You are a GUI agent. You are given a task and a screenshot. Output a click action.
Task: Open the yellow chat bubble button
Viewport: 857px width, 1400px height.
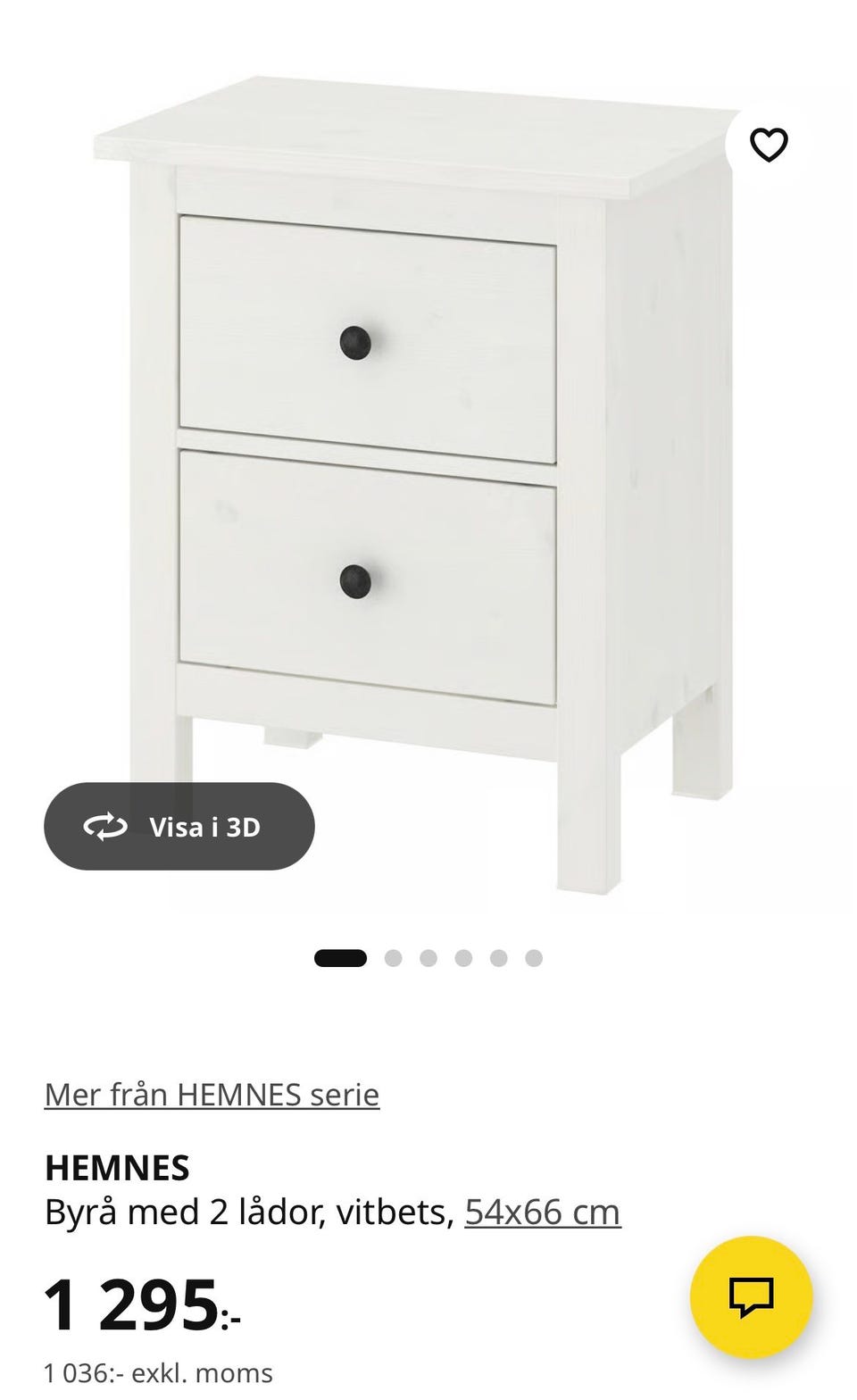[751, 1296]
